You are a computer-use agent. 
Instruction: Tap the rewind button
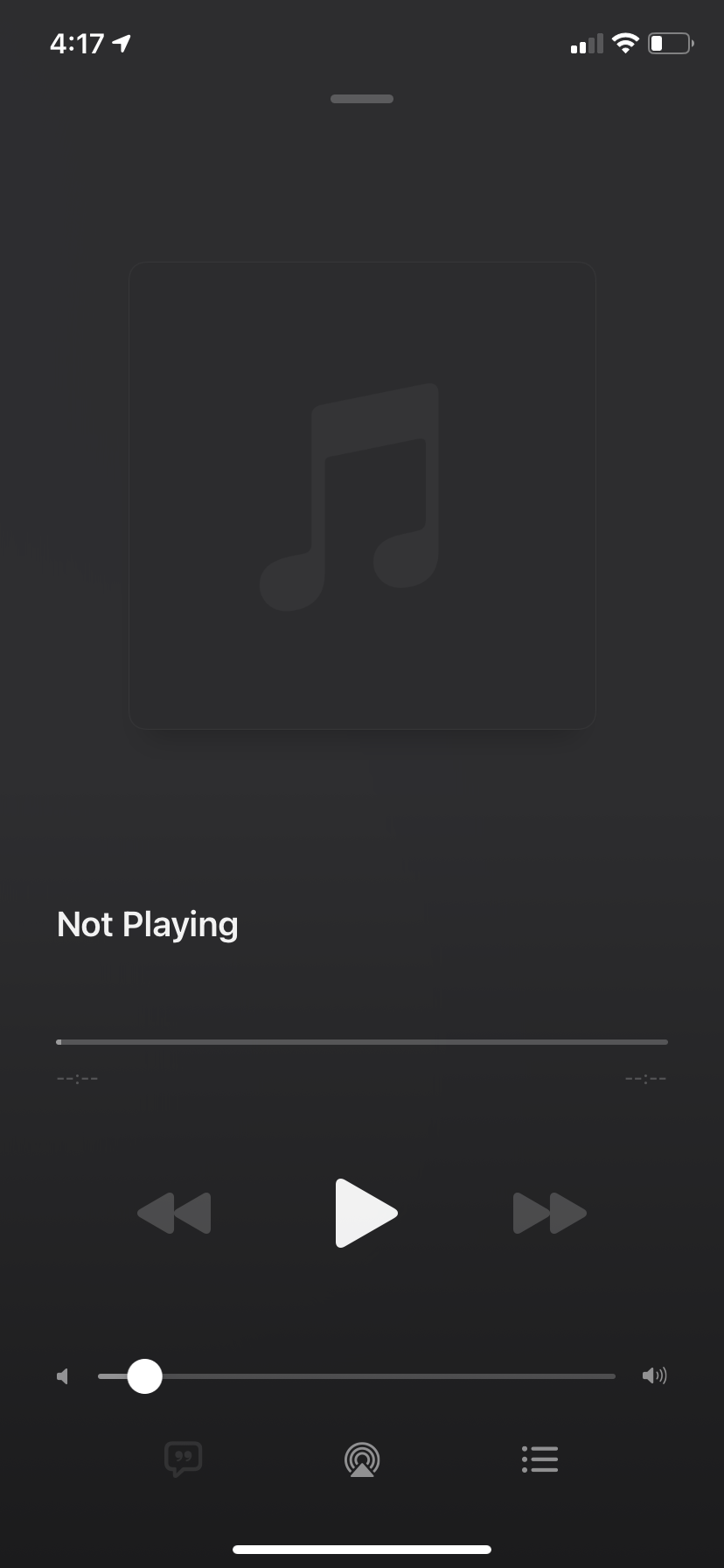click(x=175, y=1213)
